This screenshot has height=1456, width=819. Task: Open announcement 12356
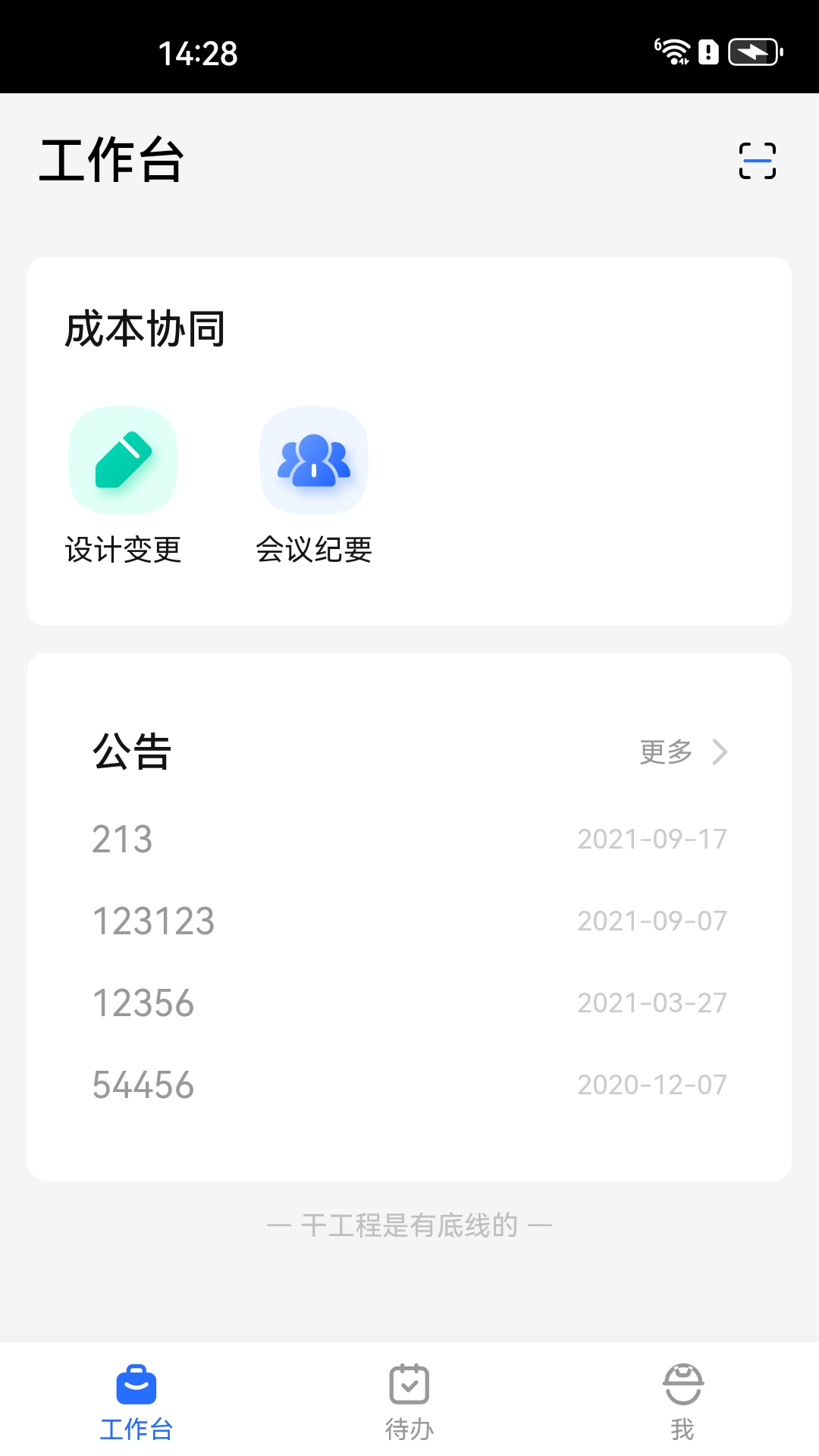coord(143,1003)
